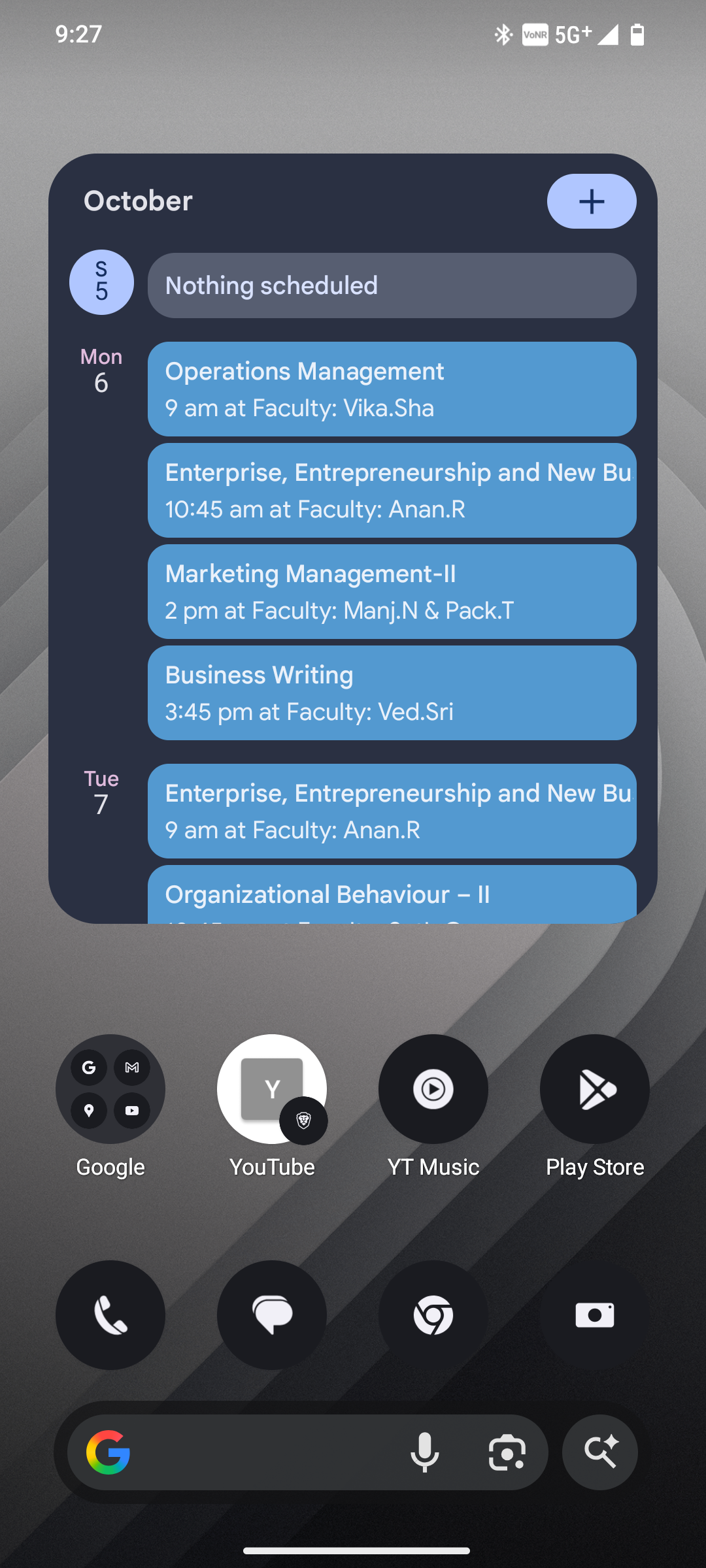Add a new calendar event
This screenshot has height=1568, width=706.
591,201
